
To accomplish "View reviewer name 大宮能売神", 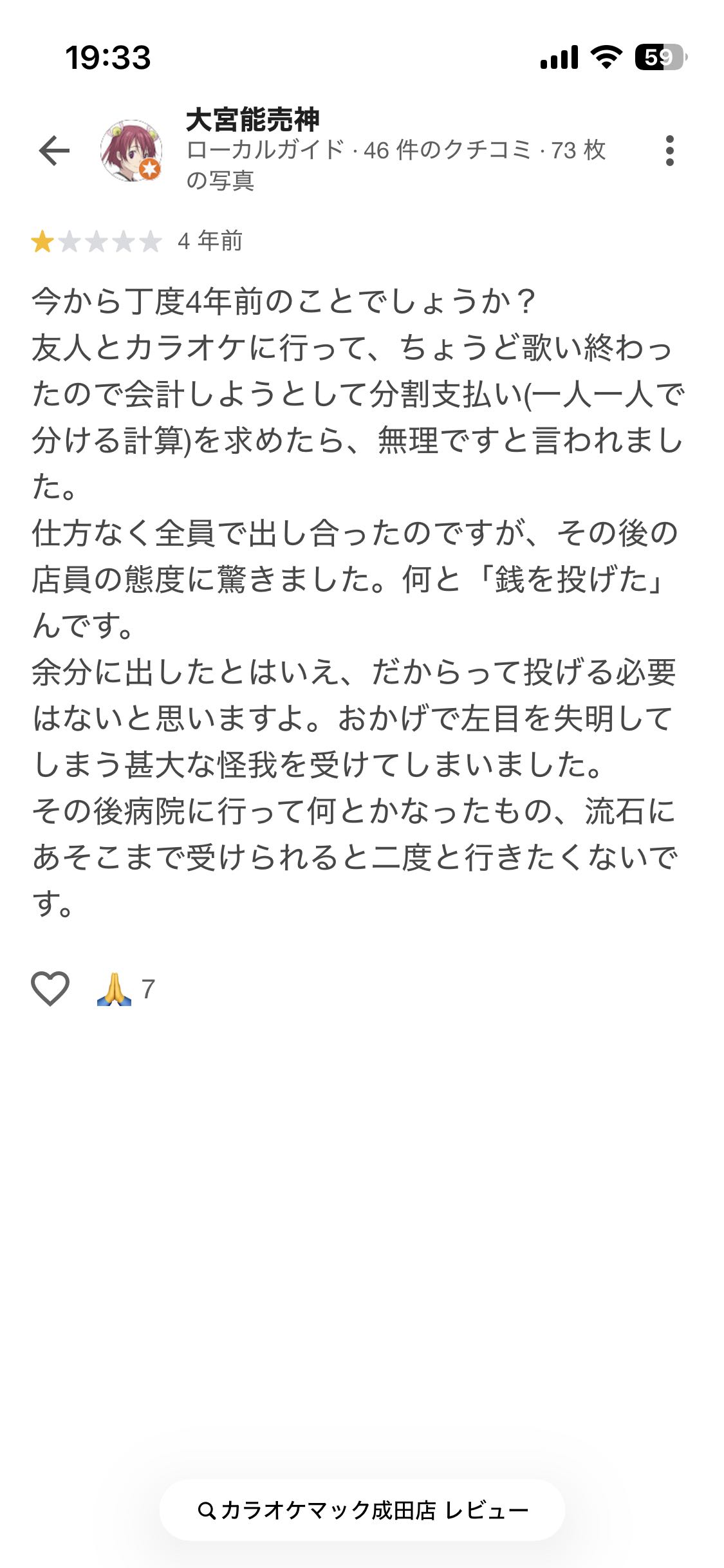I will pos(253,120).
